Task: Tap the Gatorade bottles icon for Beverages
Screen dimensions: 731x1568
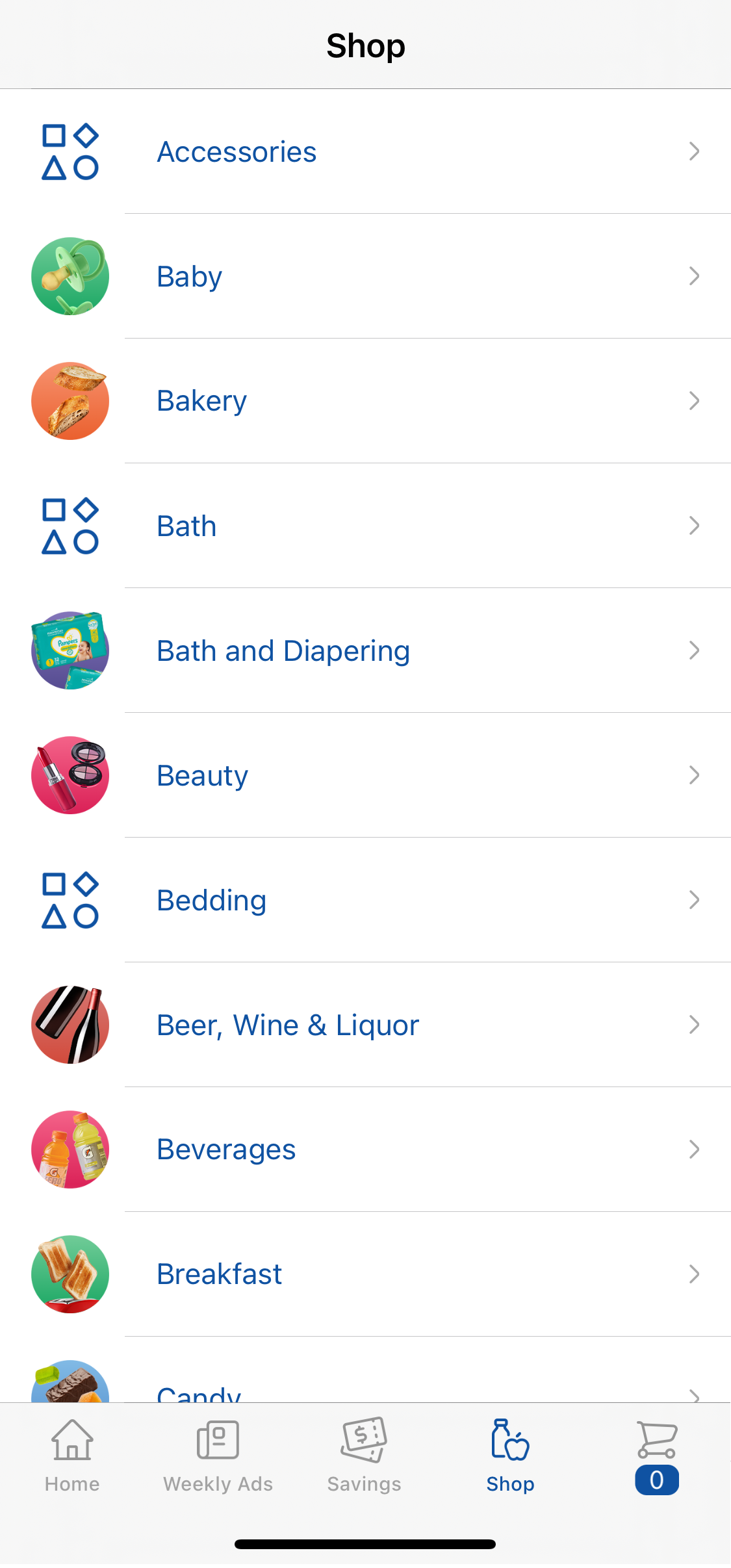Action: pos(70,1149)
